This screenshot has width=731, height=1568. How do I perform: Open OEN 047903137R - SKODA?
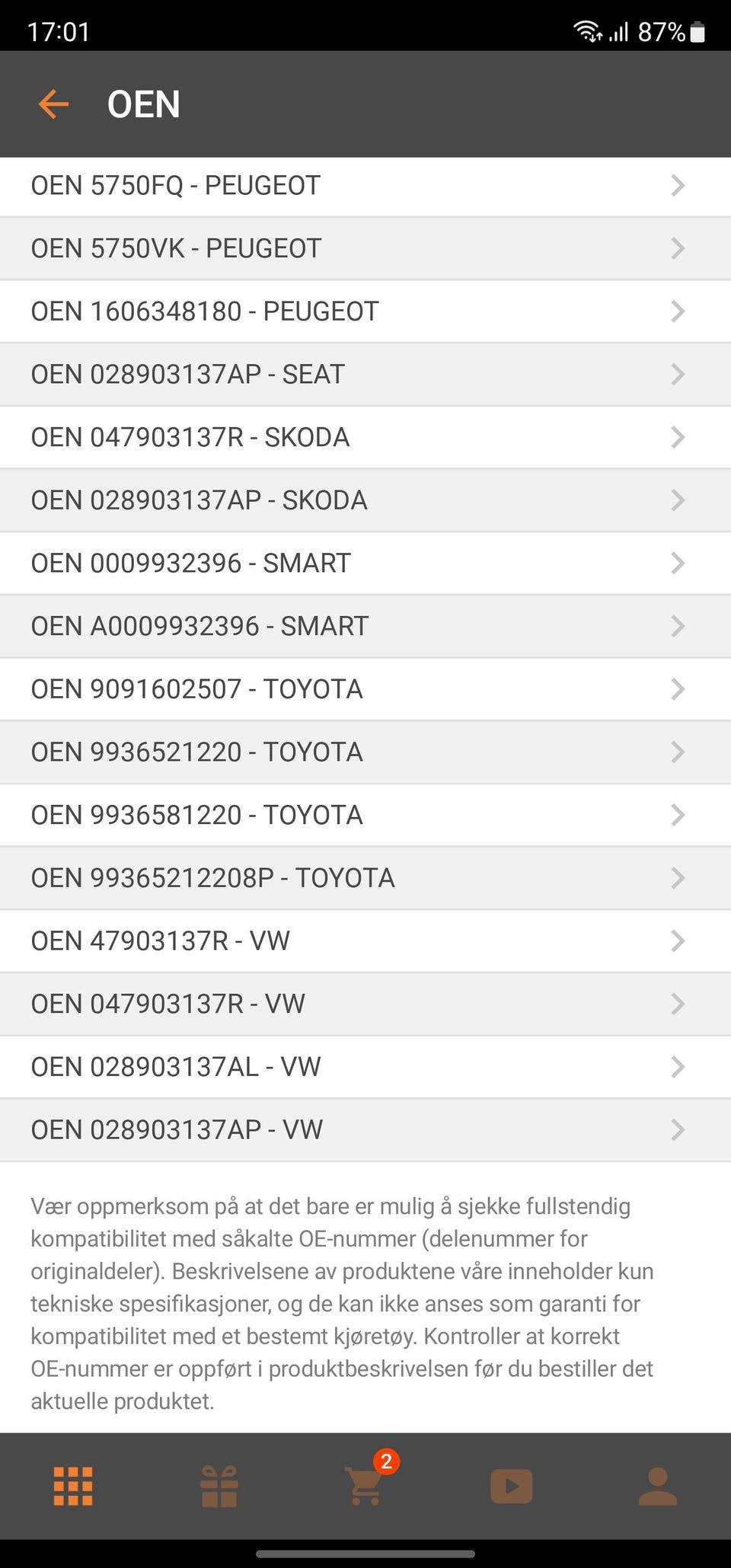click(365, 438)
